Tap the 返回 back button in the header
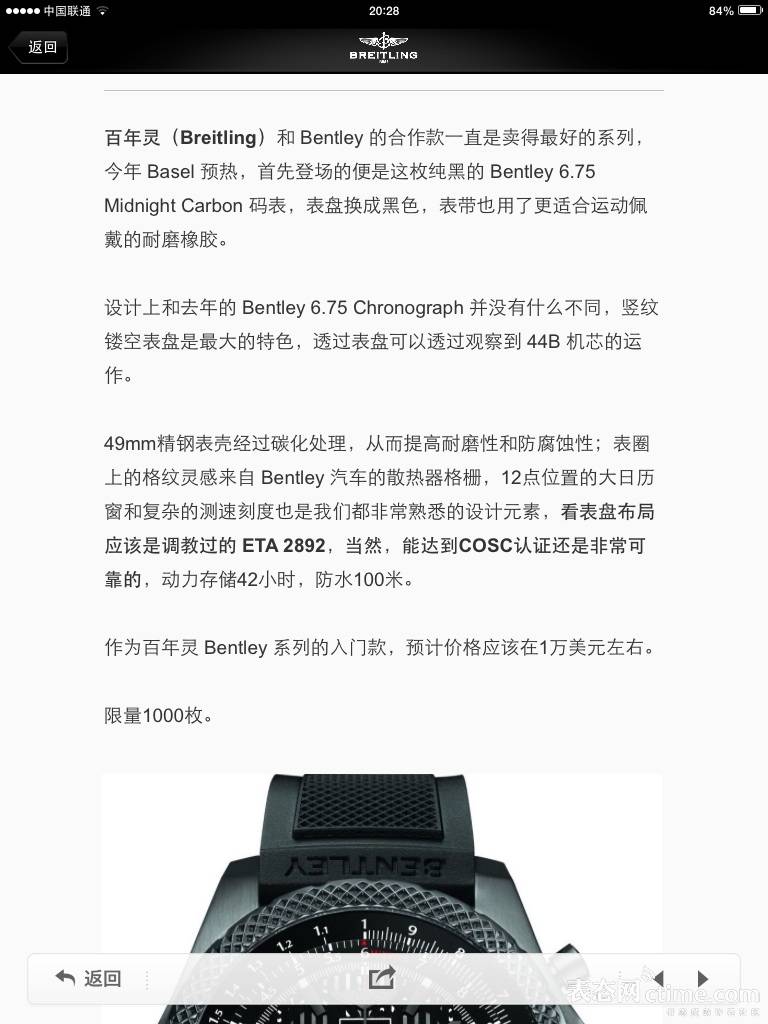768x1024 pixels. coord(38,47)
